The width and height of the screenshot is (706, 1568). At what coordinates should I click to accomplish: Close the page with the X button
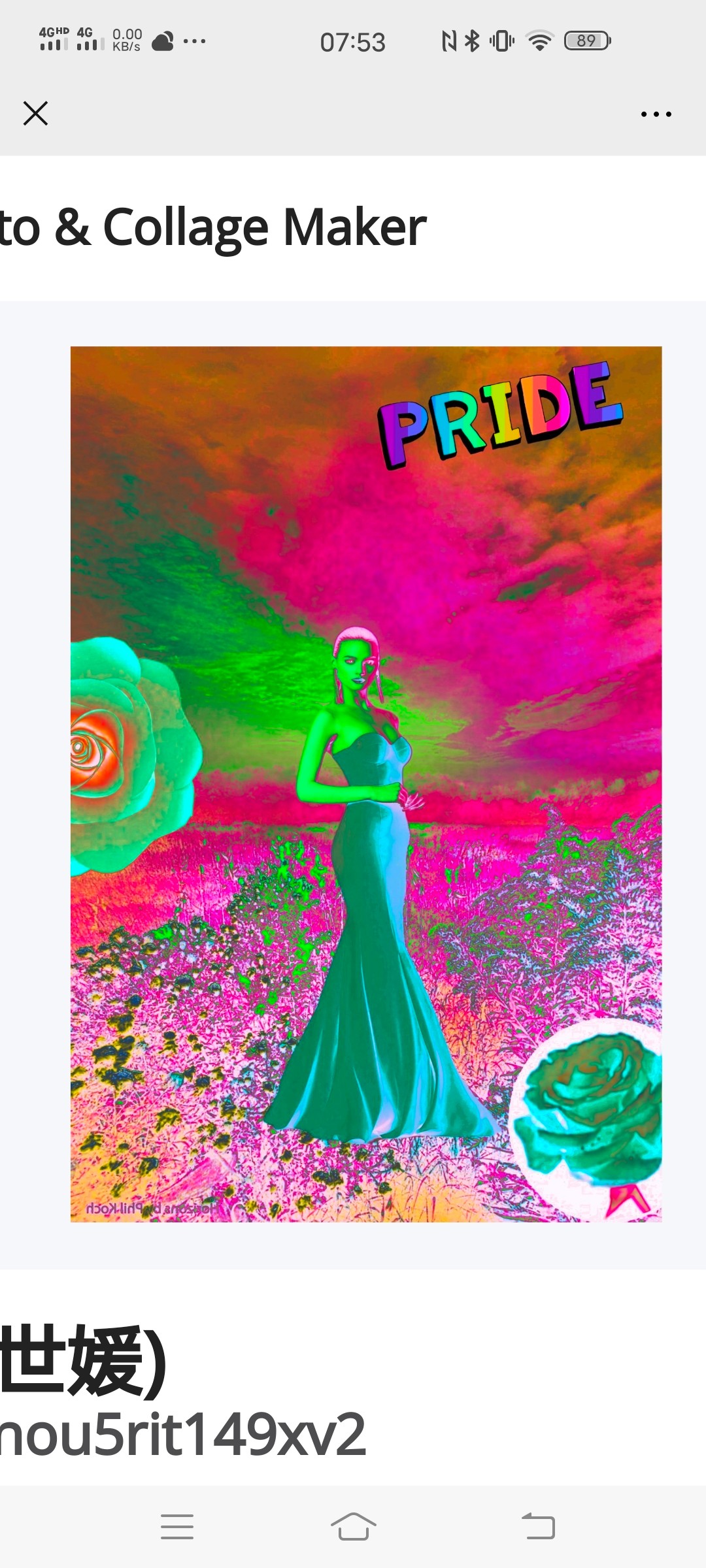click(x=35, y=114)
